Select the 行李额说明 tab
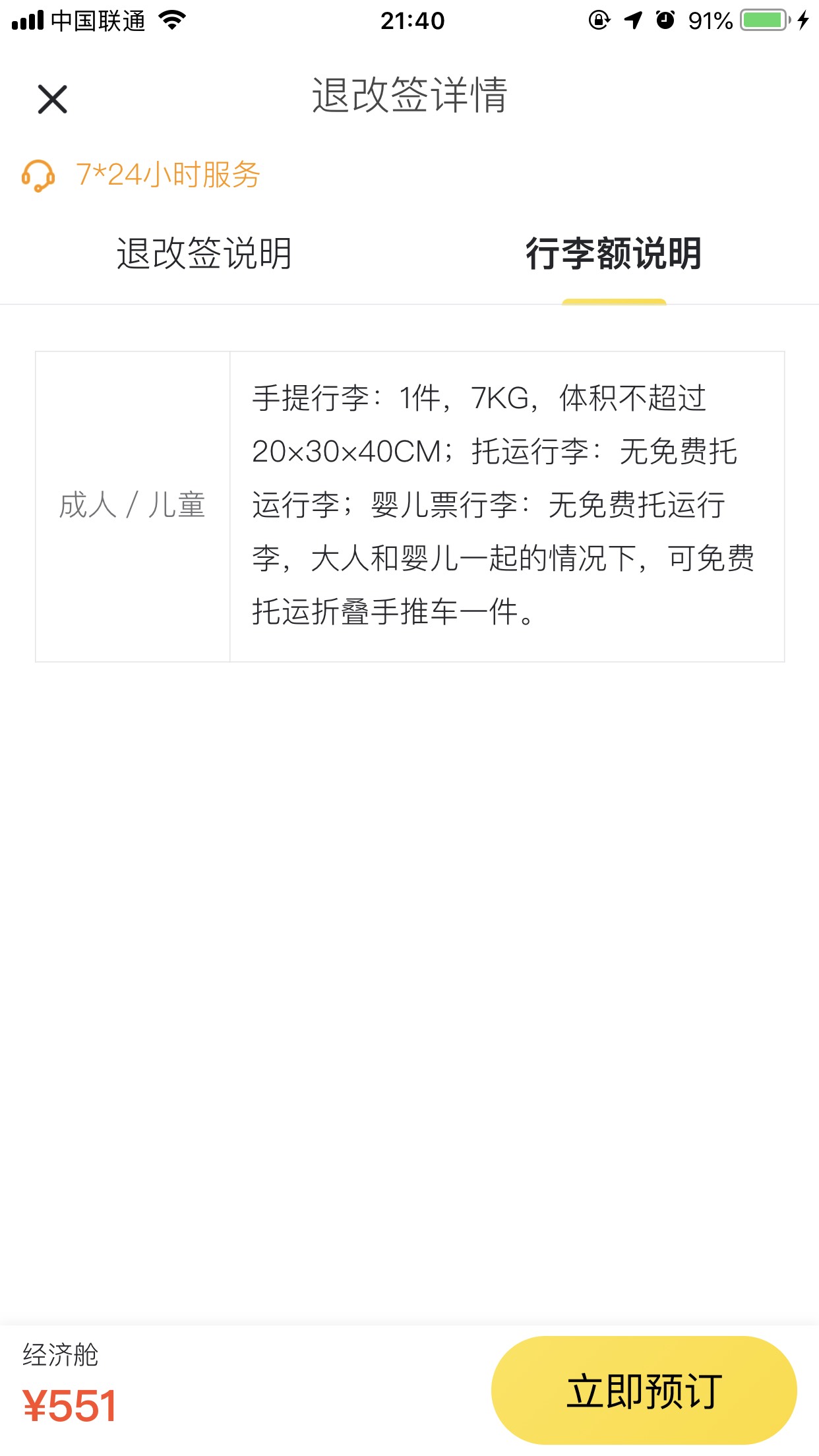Image resolution: width=819 pixels, height=1456 pixels. click(613, 254)
